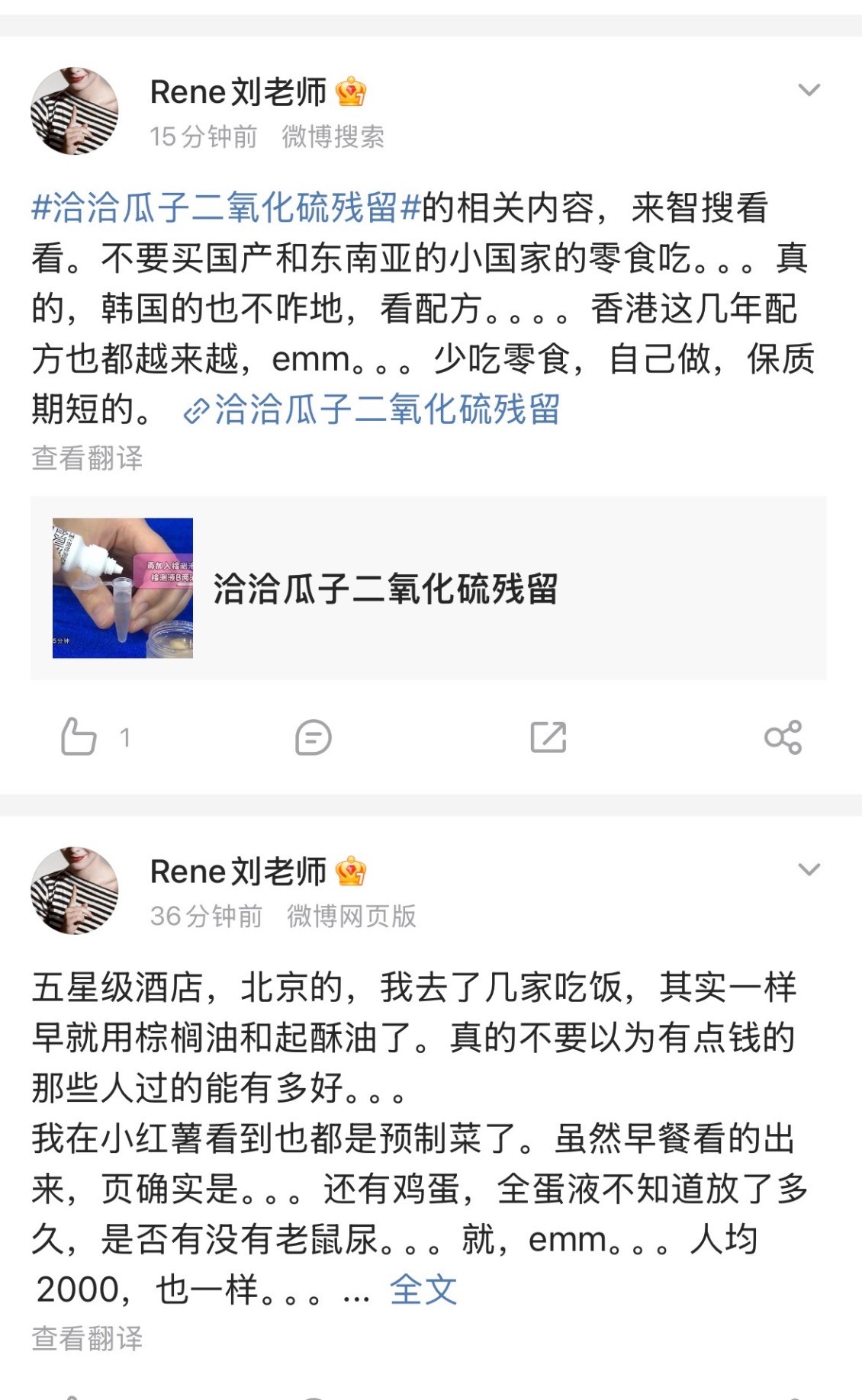Image resolution: width=862 pixels, height=1400 pixels.
Task: Comment on the 洽洽瓜子二氧化硫残留 post
Action: point(313,737)
